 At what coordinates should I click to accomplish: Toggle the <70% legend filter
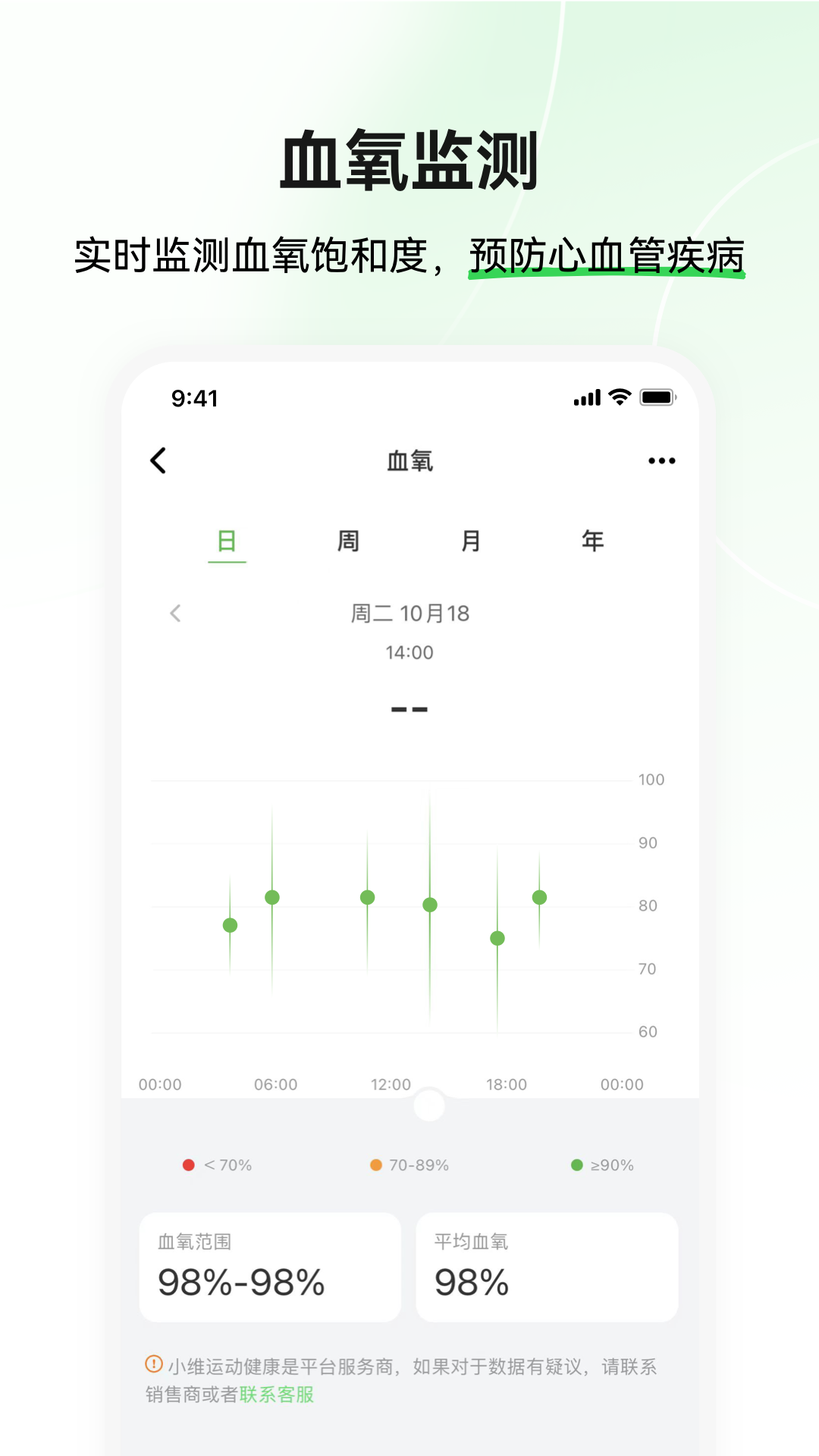216,1165
